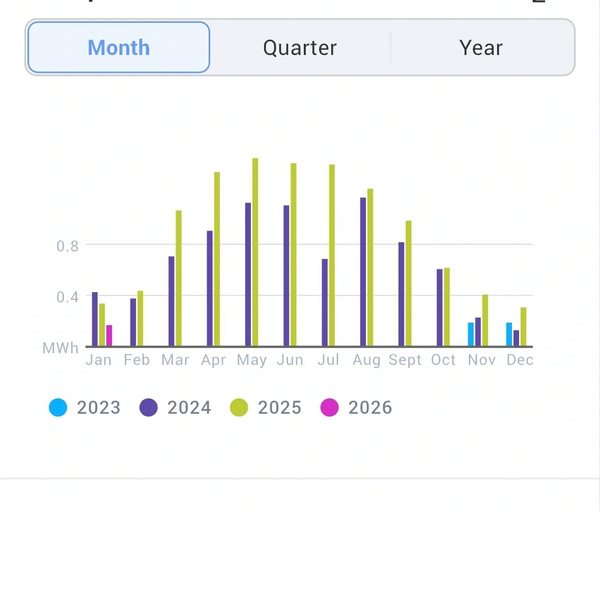Toggle the 2024 series in legend
The image size is (600, 600).
176,407
